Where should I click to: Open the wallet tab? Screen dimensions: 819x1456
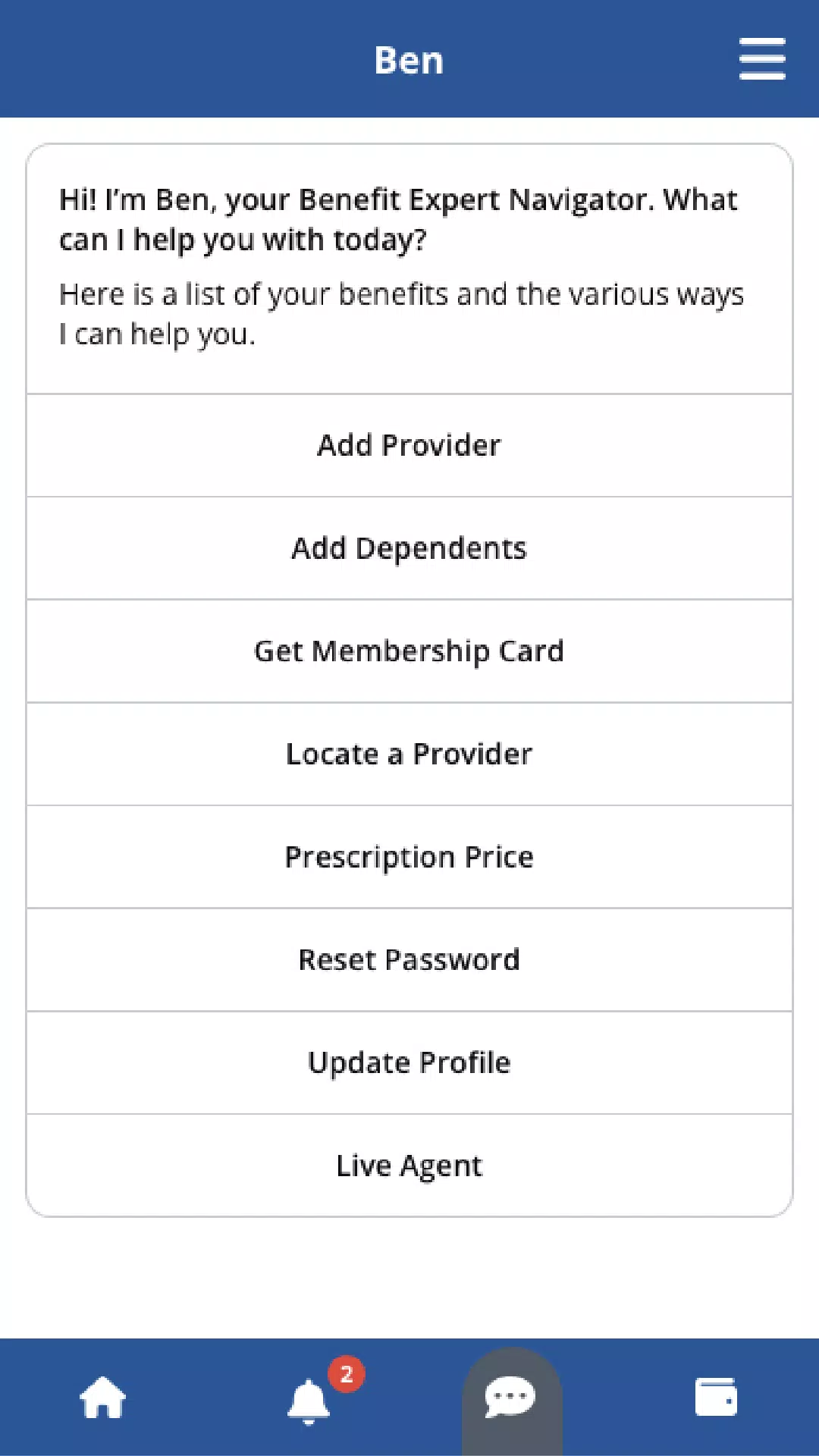point(716,1397)
